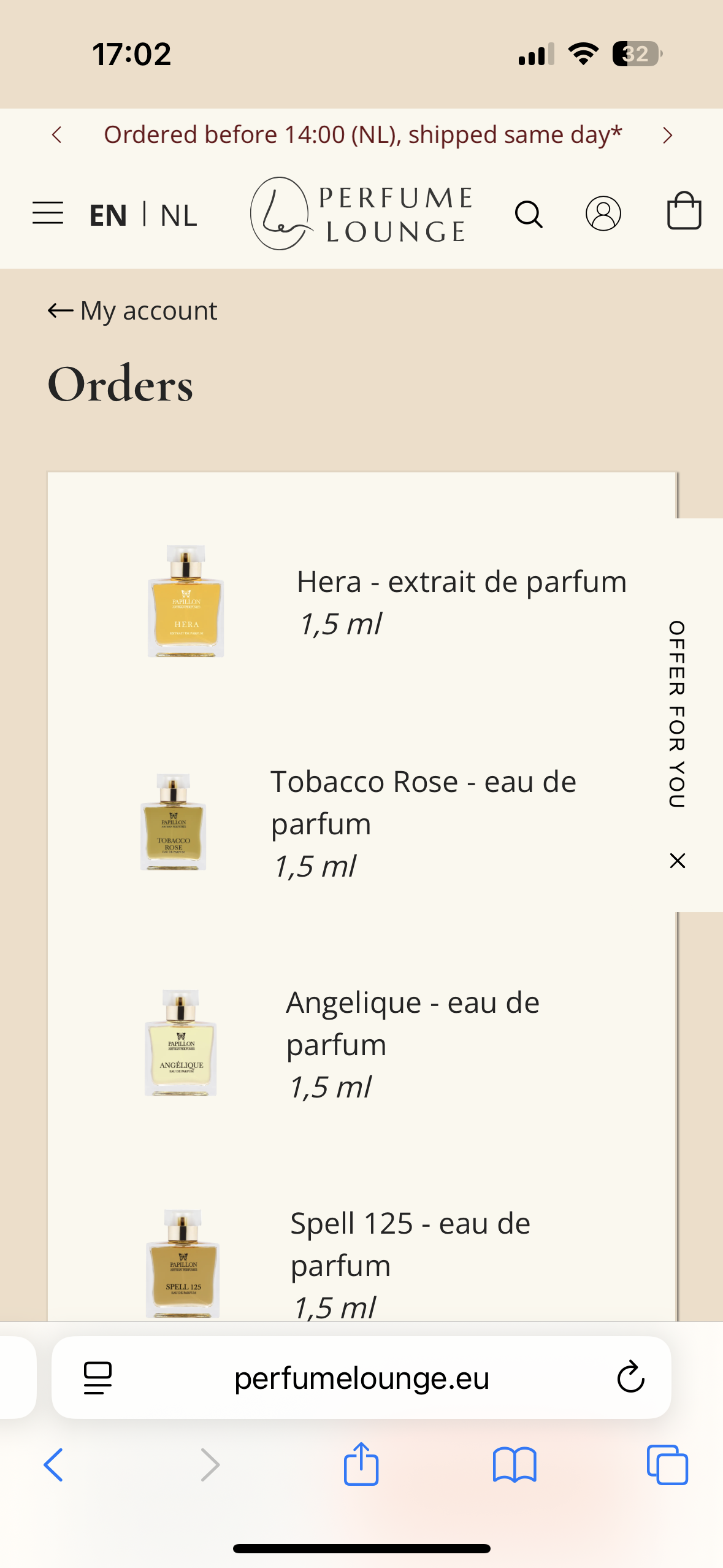723x1568 pixels.
Task: Dismiss the Offer For You tab
Action: click(677, 860)
